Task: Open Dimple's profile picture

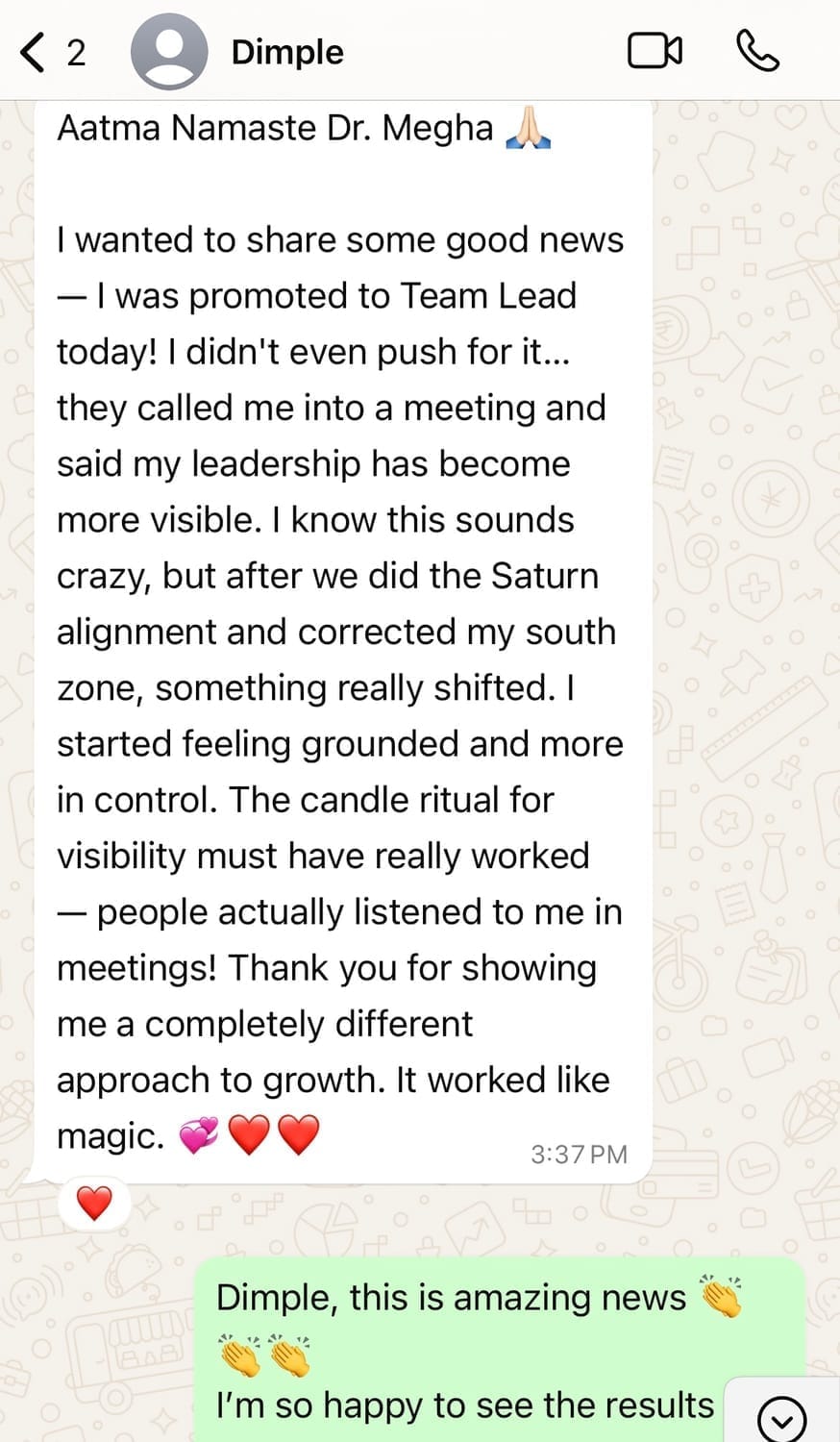Action: tap(169, 52)
